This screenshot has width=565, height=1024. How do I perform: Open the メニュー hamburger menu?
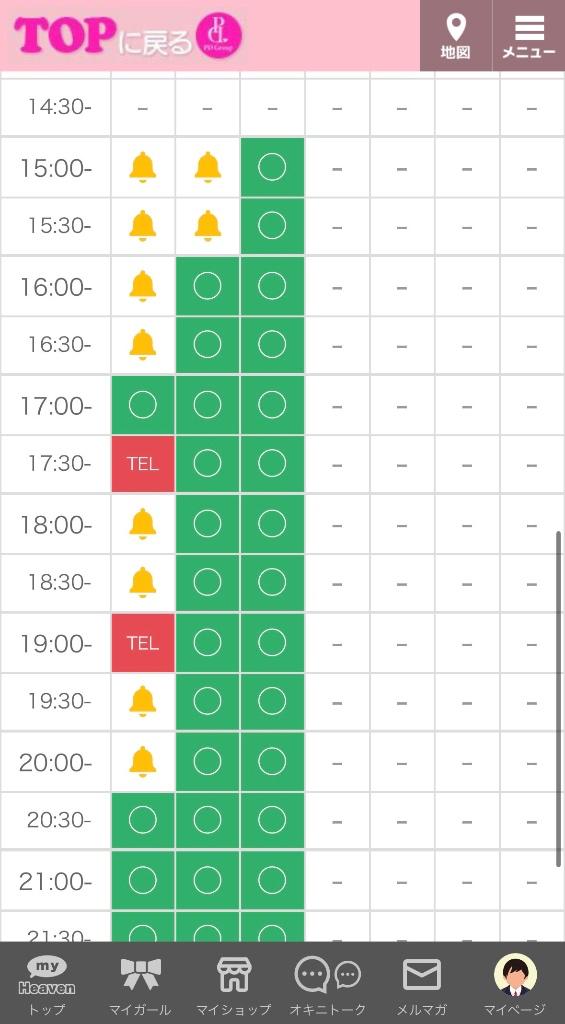click(x=529, y=35)
